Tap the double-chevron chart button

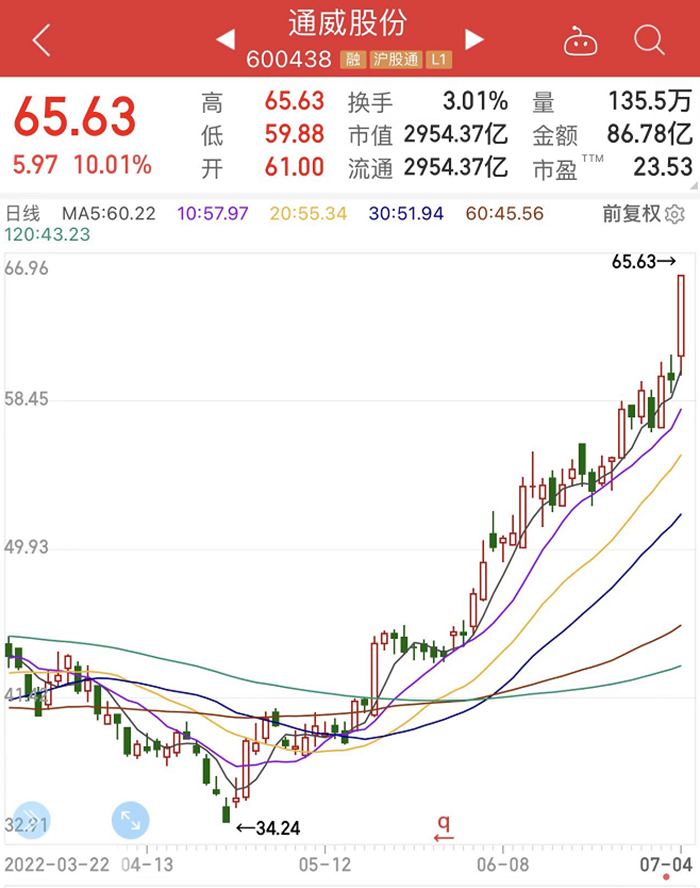pos(30,820)
